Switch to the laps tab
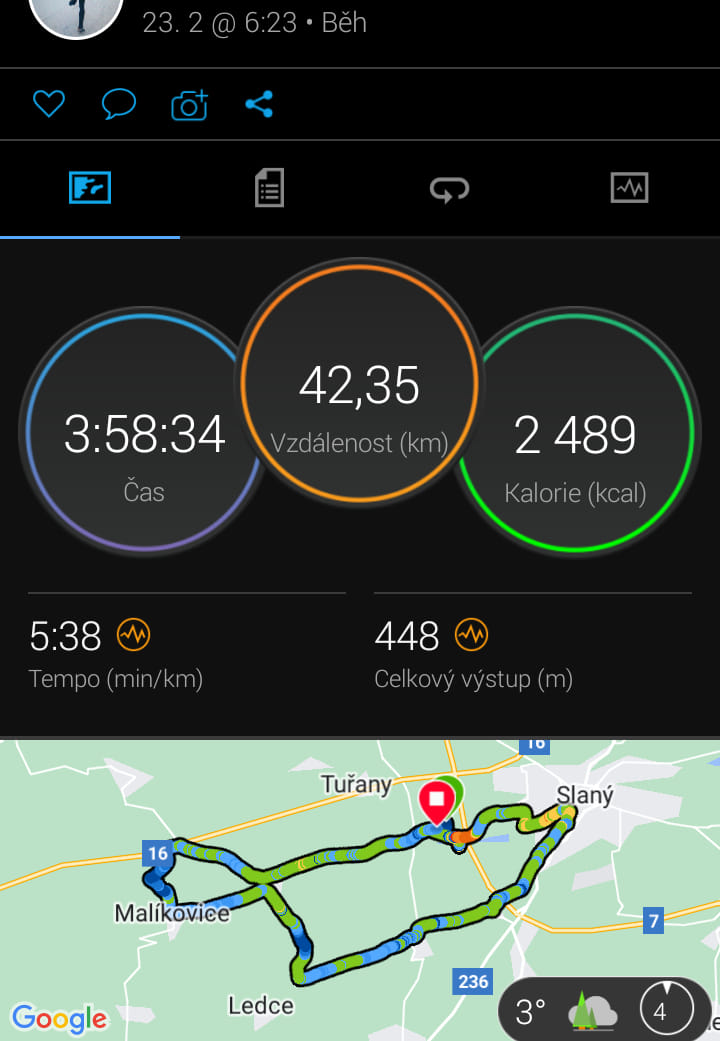Screen dimensions: 720x1041 (x=449, y=188)
